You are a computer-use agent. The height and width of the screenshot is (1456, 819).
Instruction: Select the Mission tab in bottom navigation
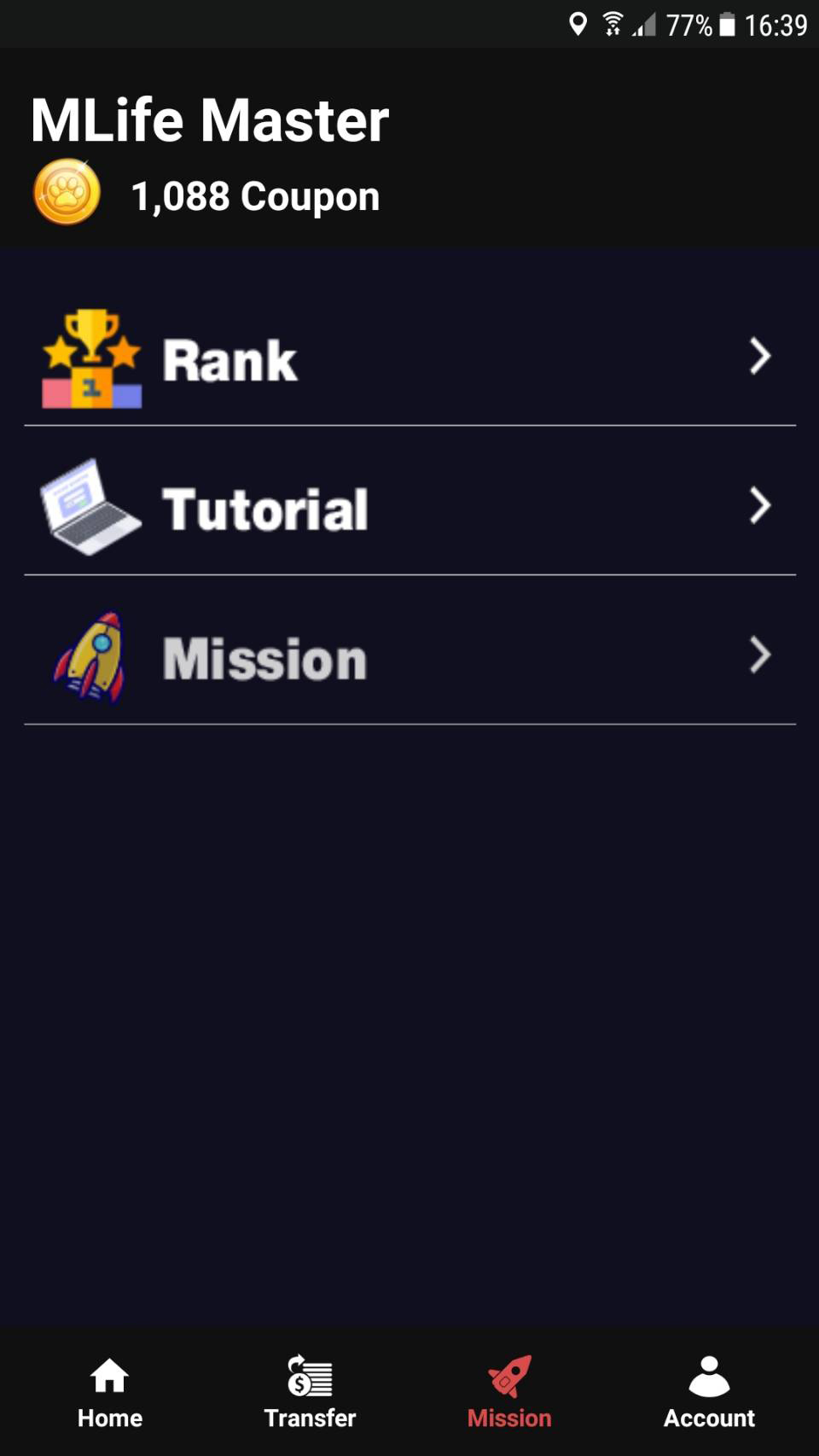click(509, 1392)
